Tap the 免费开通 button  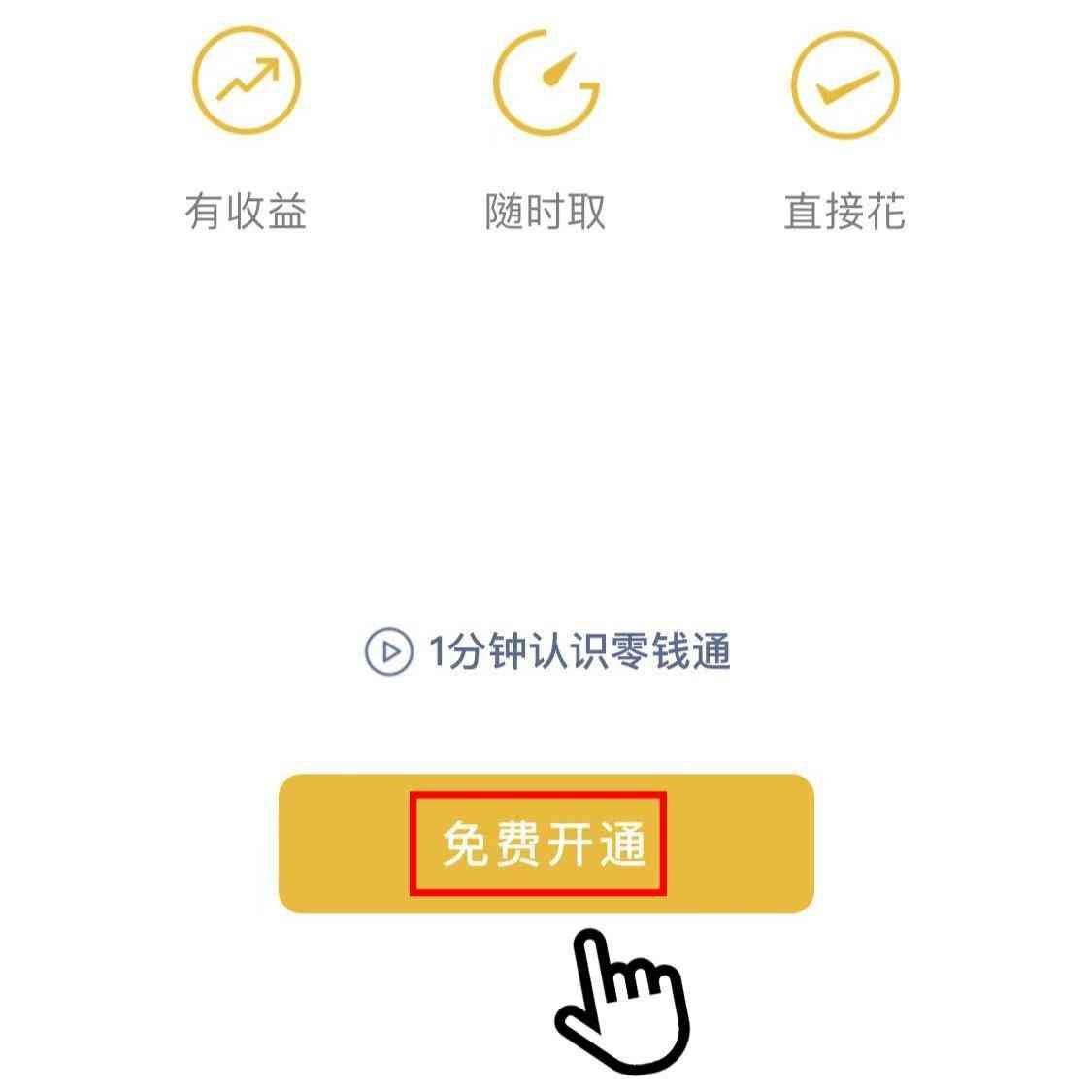[546, 843]
